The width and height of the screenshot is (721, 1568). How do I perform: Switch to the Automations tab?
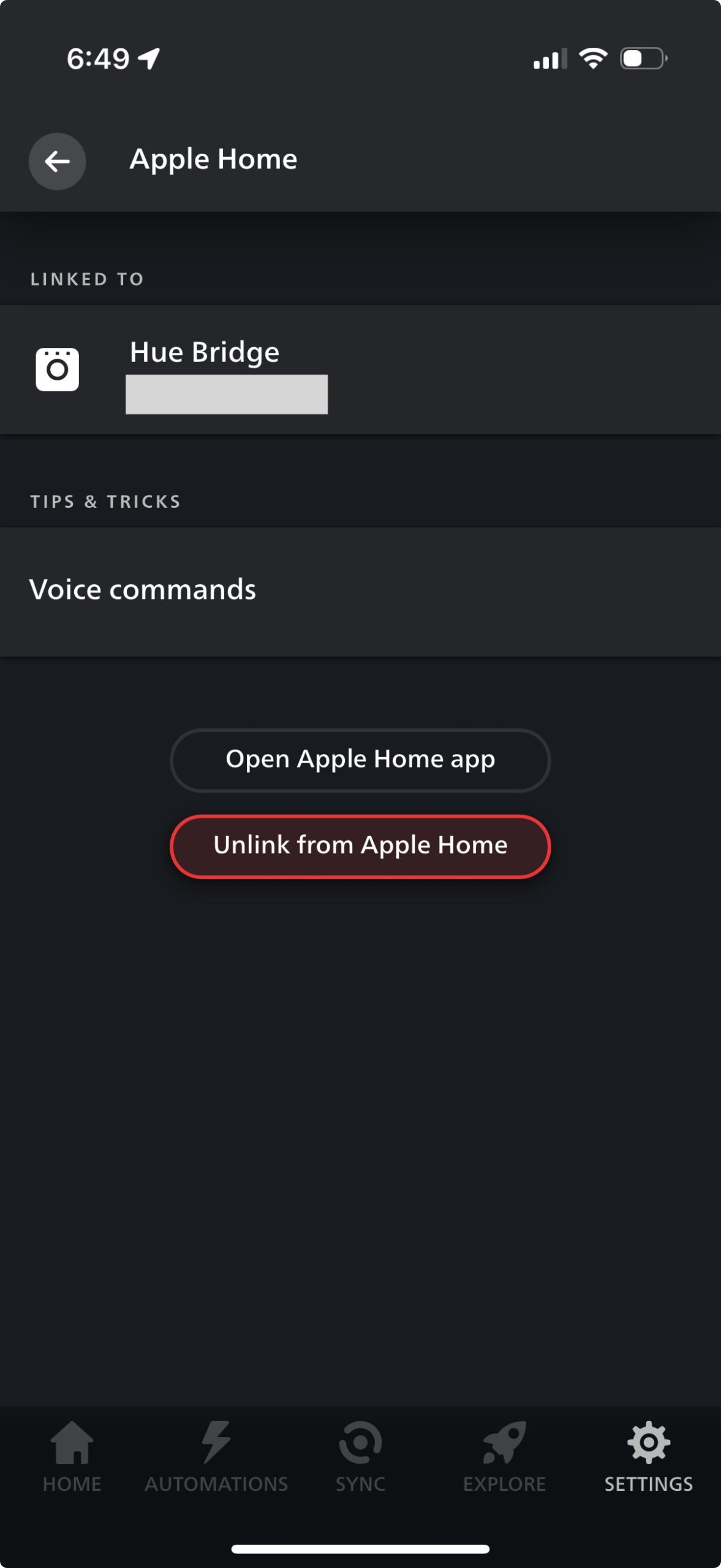(216, 1458)
